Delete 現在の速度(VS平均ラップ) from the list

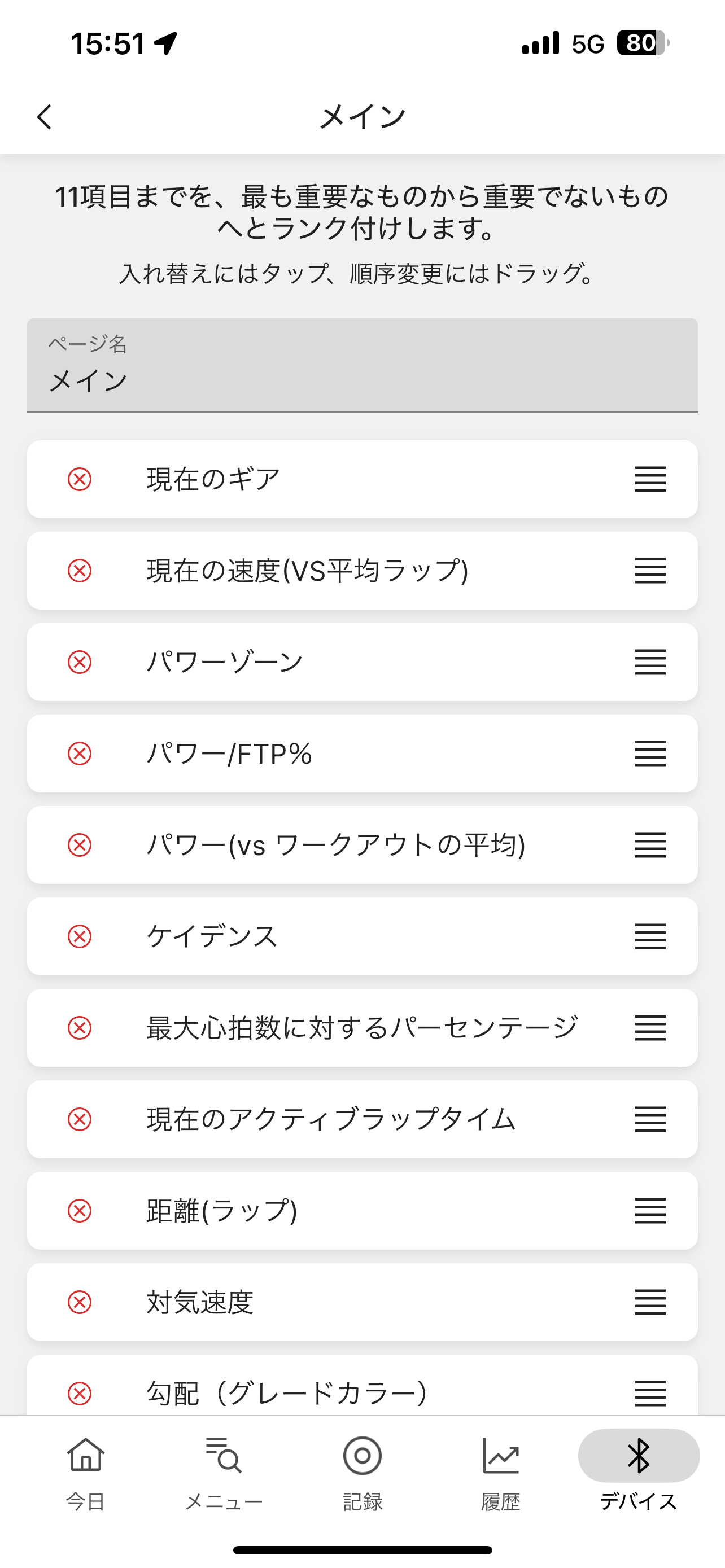pos(80,571)
